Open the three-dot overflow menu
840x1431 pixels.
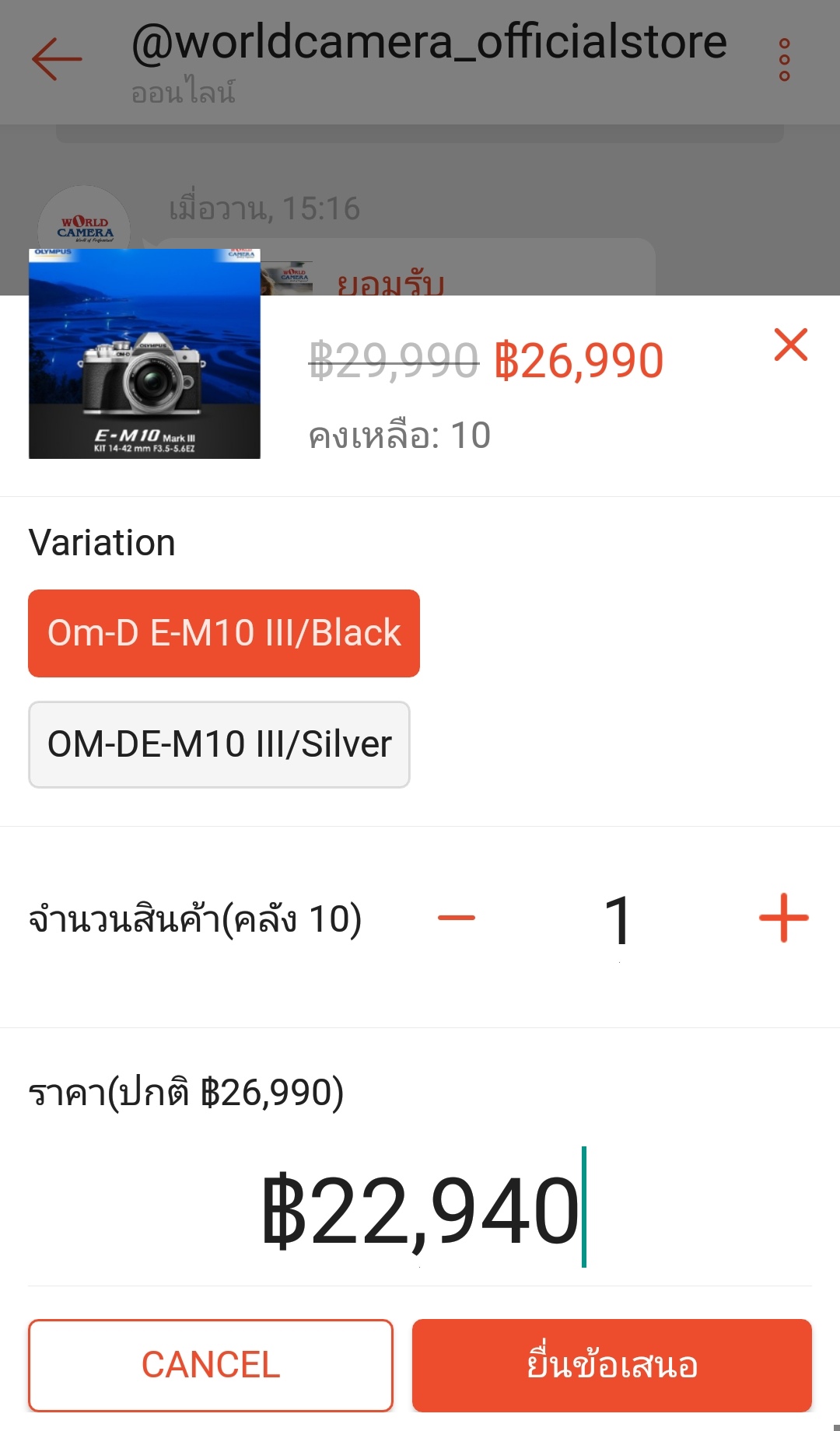pos(784,60)
